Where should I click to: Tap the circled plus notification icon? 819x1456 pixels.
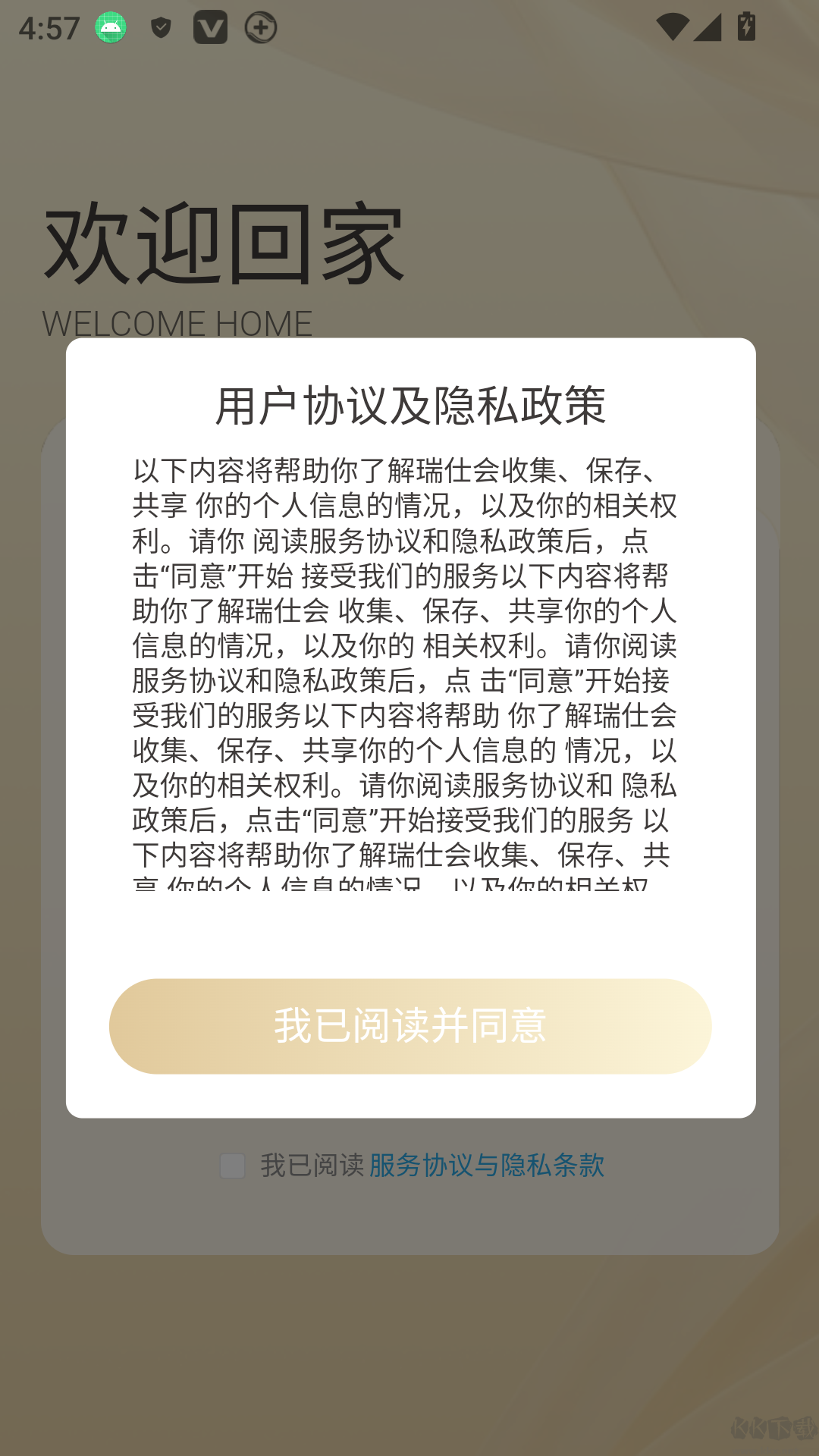pyautogui.click(x=259, y=27)
